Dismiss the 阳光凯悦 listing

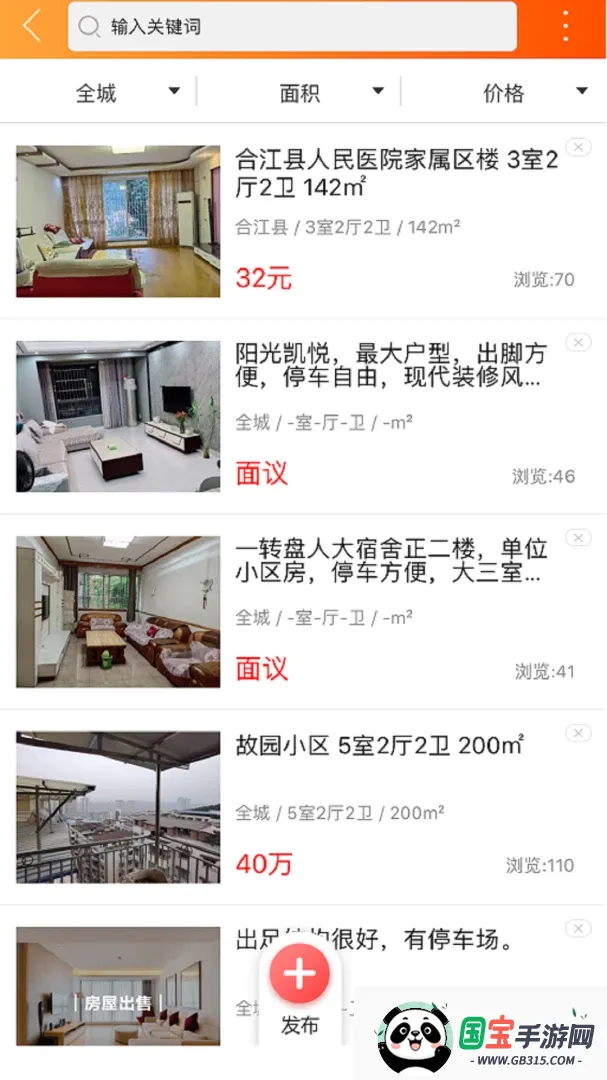[x=578, y=342]
